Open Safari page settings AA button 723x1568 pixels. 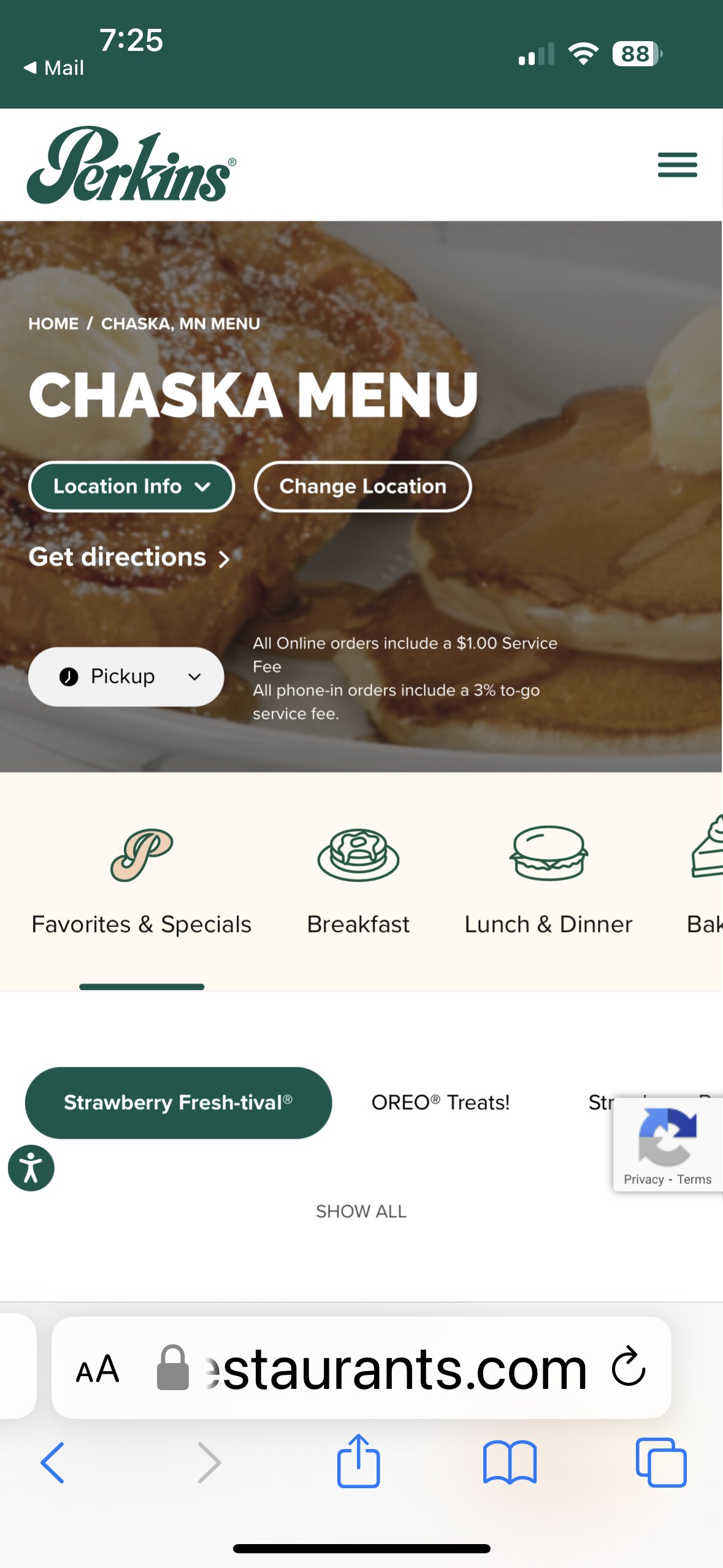pyautogui.click(x=97, y=1369)
